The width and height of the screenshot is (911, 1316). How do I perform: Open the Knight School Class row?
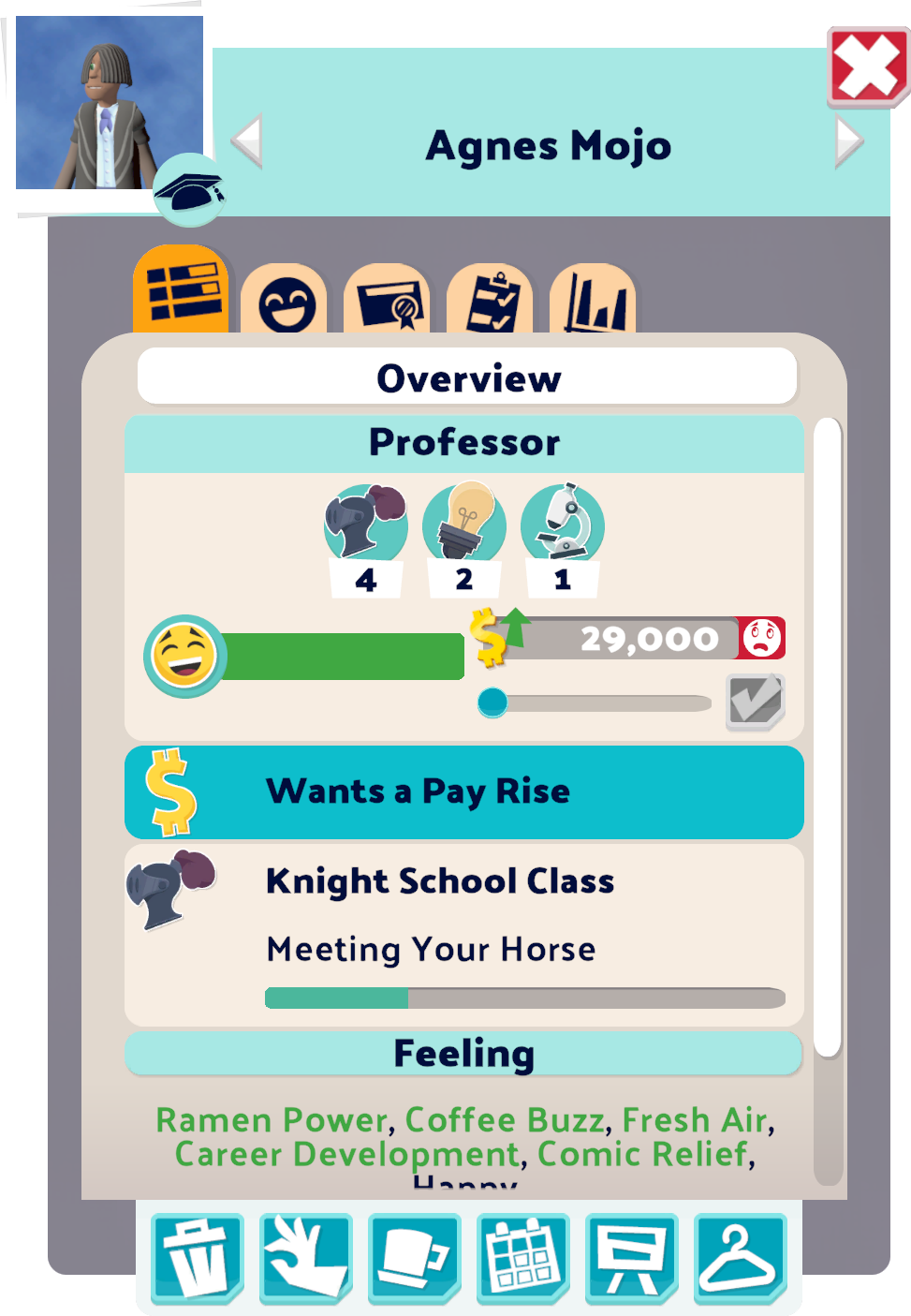(464, 934)
